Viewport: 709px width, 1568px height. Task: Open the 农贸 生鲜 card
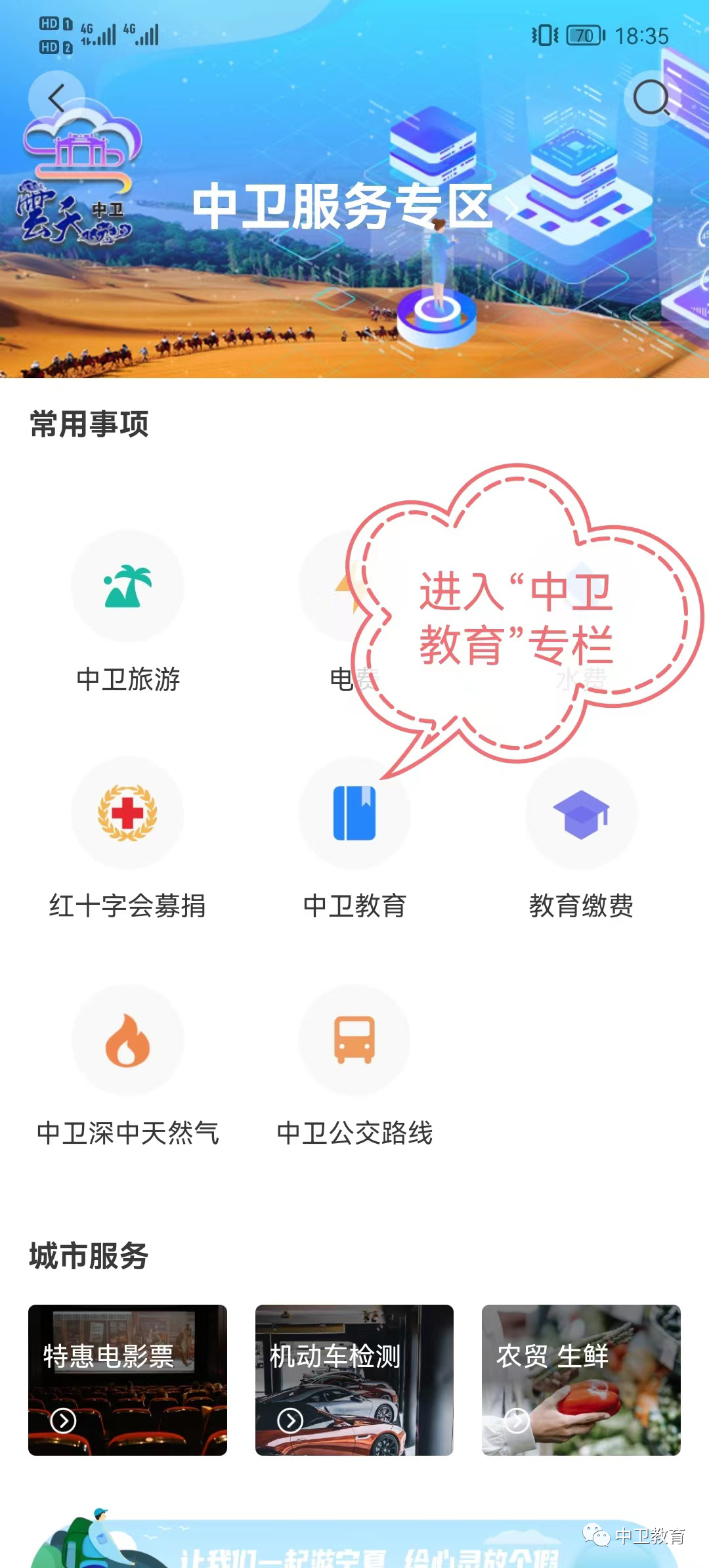pos(581,1380)
